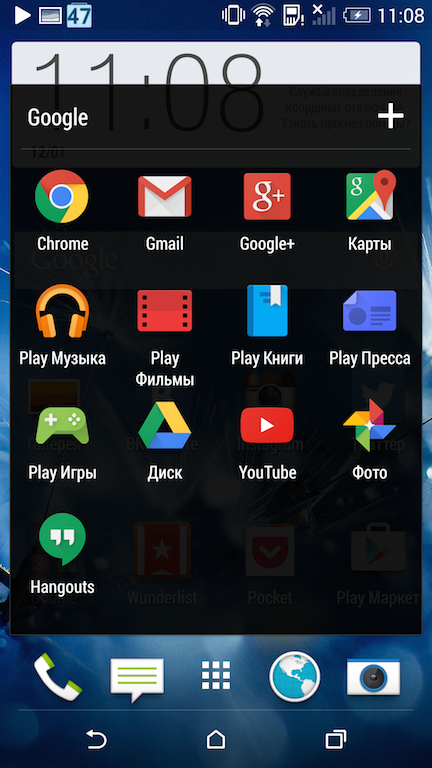Screen dimensions: 432x768
Task: Open the messages app in dock
Action: pyautogui.click(x=137, y=679)
